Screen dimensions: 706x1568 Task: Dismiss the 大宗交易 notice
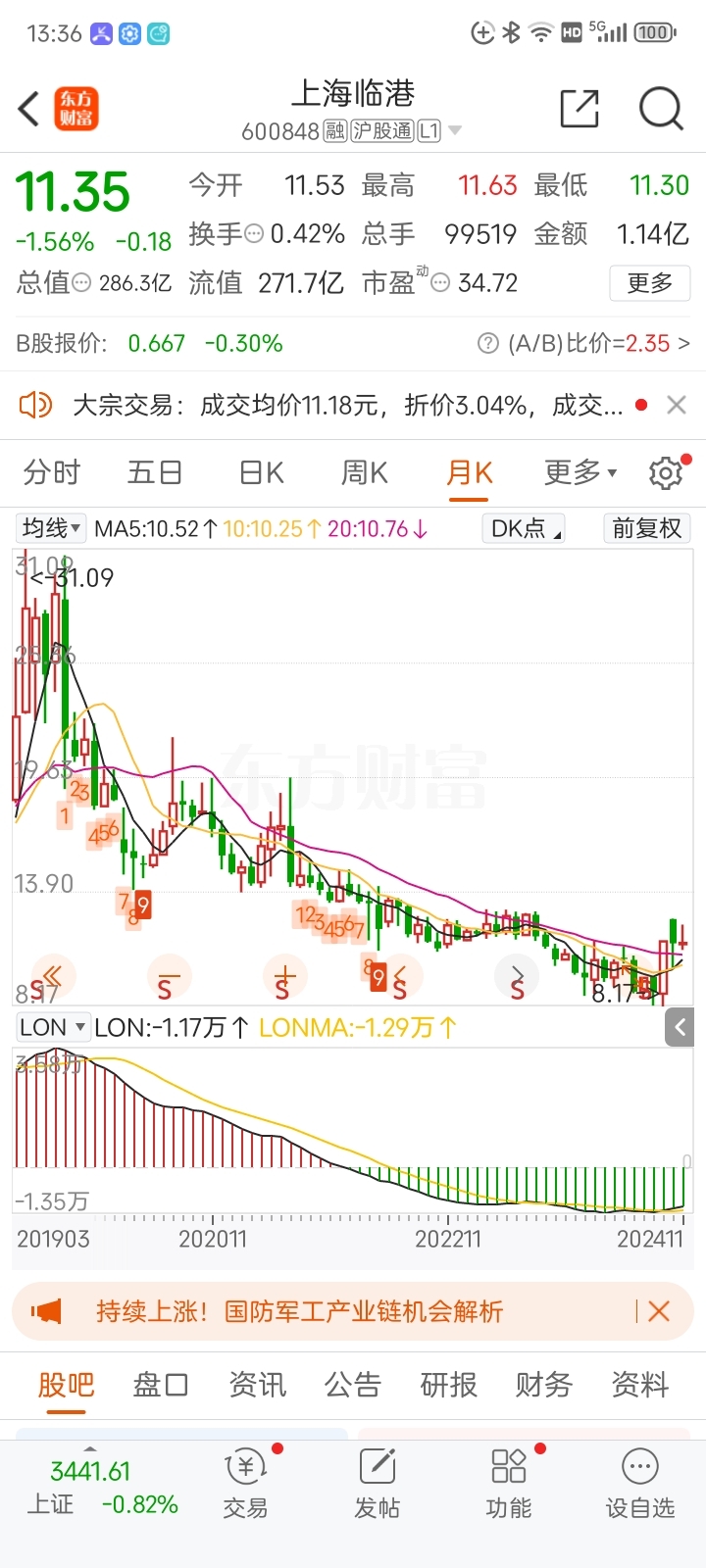677,405
